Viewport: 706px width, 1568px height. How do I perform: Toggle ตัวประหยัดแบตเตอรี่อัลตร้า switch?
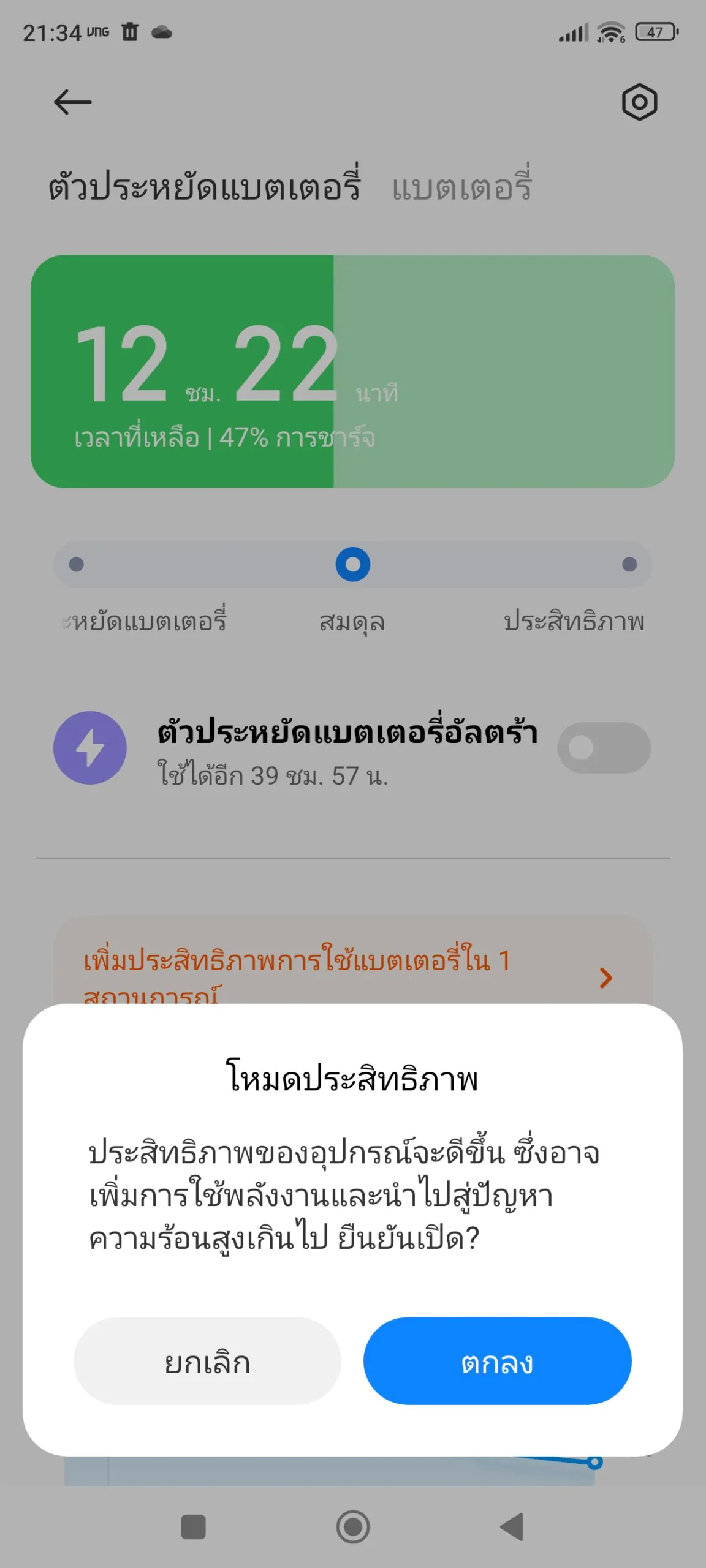coord(604,747)
